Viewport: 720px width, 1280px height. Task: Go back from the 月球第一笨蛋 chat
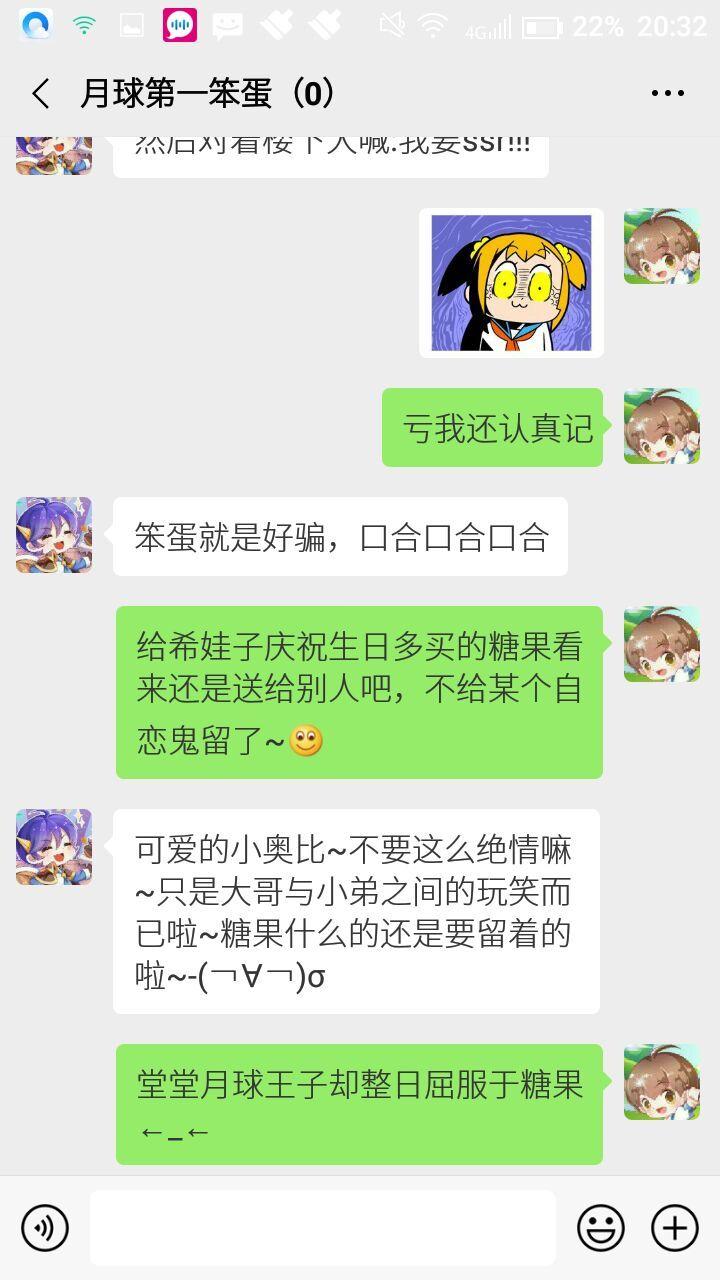[40, 94]
